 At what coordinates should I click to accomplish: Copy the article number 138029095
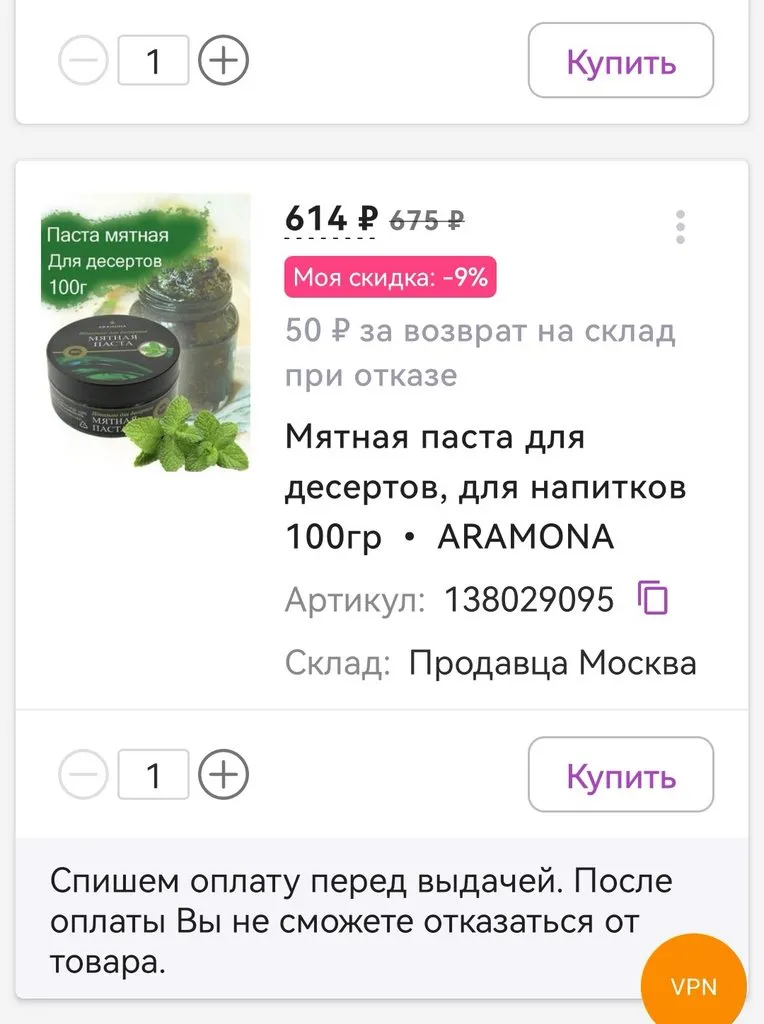(653, 599)
